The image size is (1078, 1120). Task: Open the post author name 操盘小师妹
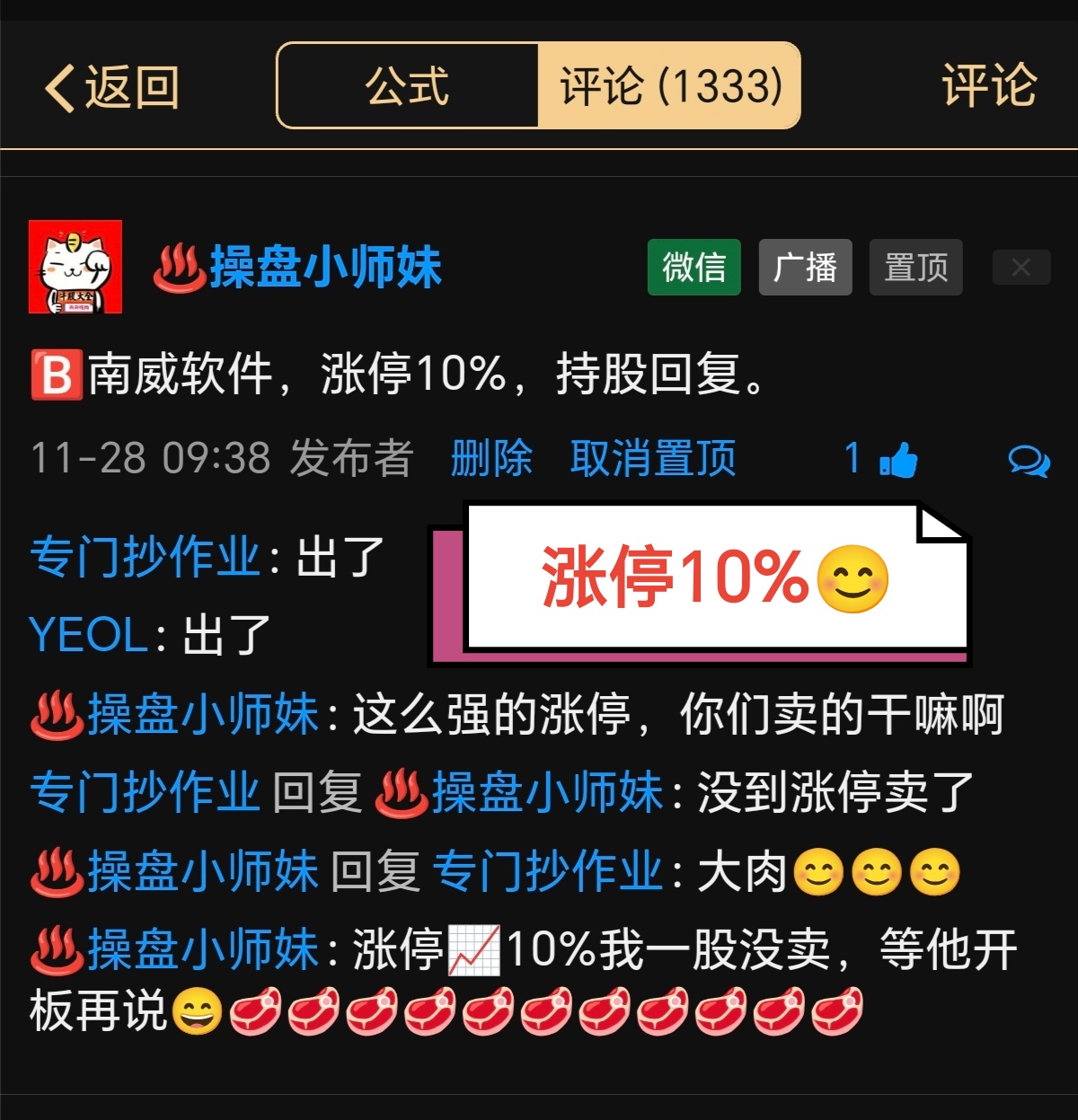click(325, 268)
